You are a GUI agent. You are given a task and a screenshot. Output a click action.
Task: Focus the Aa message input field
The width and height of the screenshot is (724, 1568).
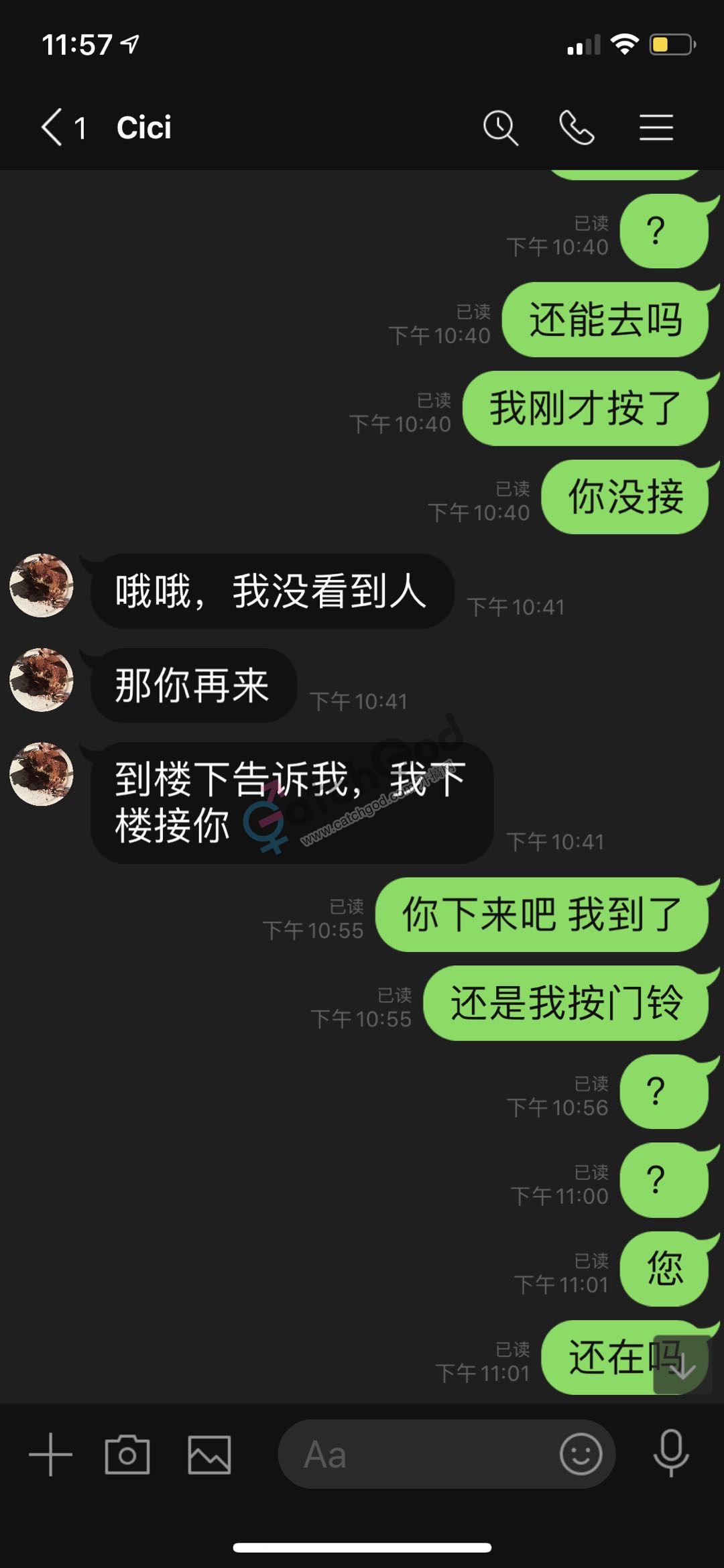pyautogui.click(x=416, y=1454)
